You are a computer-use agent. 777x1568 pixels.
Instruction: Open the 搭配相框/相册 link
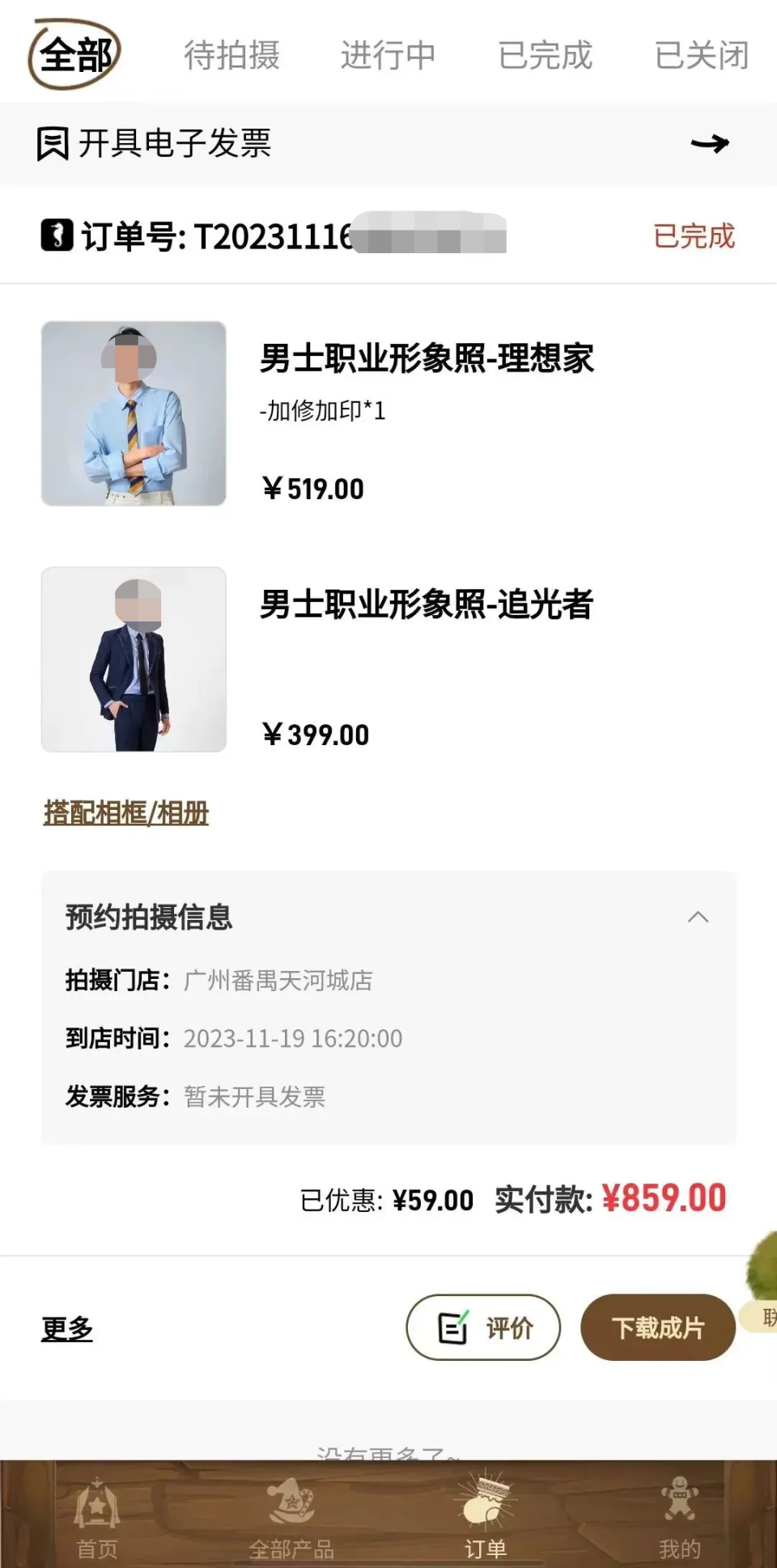[125, 815]
